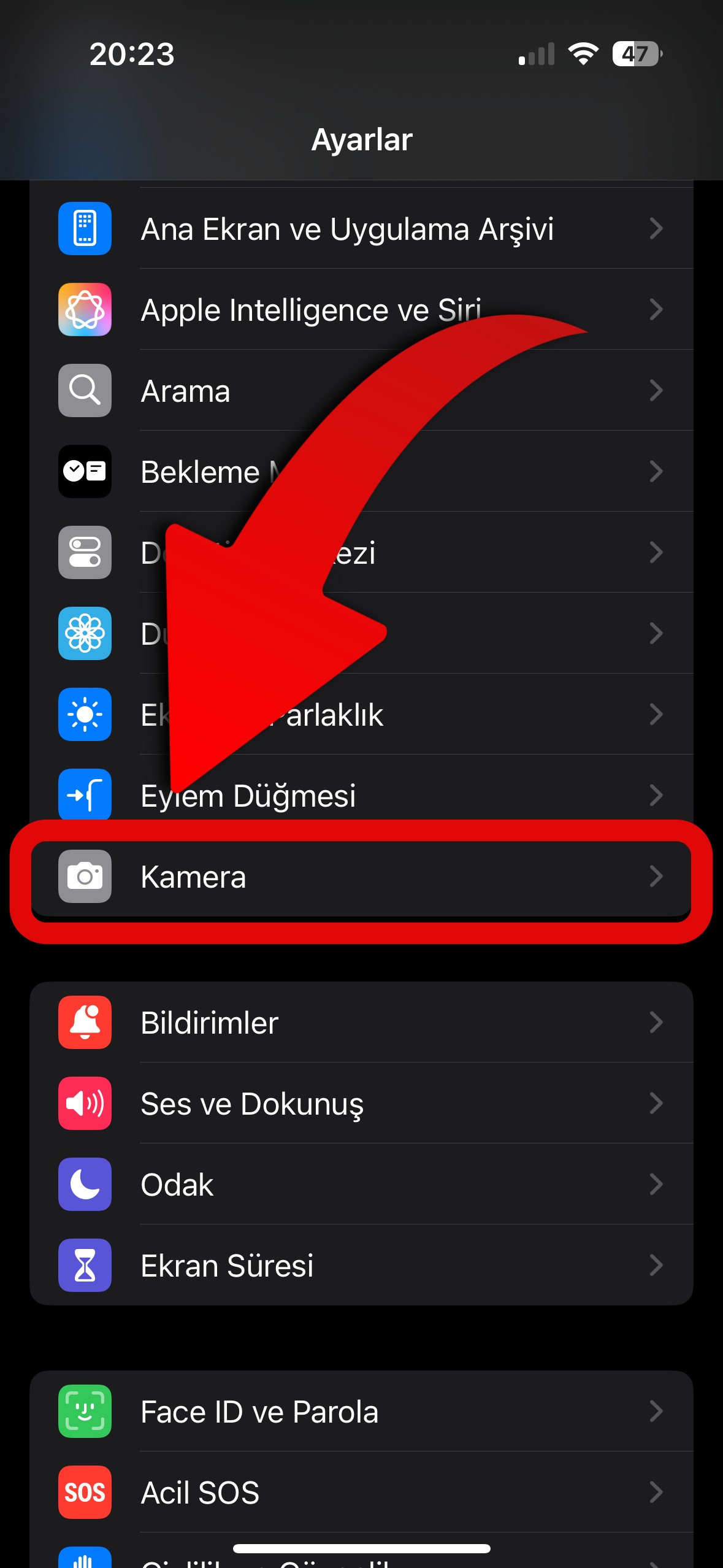Screen dimensions: 723x1568
Task: Open Acil SOS settings
Action: pyautogui.click(x=362, y=1492)
